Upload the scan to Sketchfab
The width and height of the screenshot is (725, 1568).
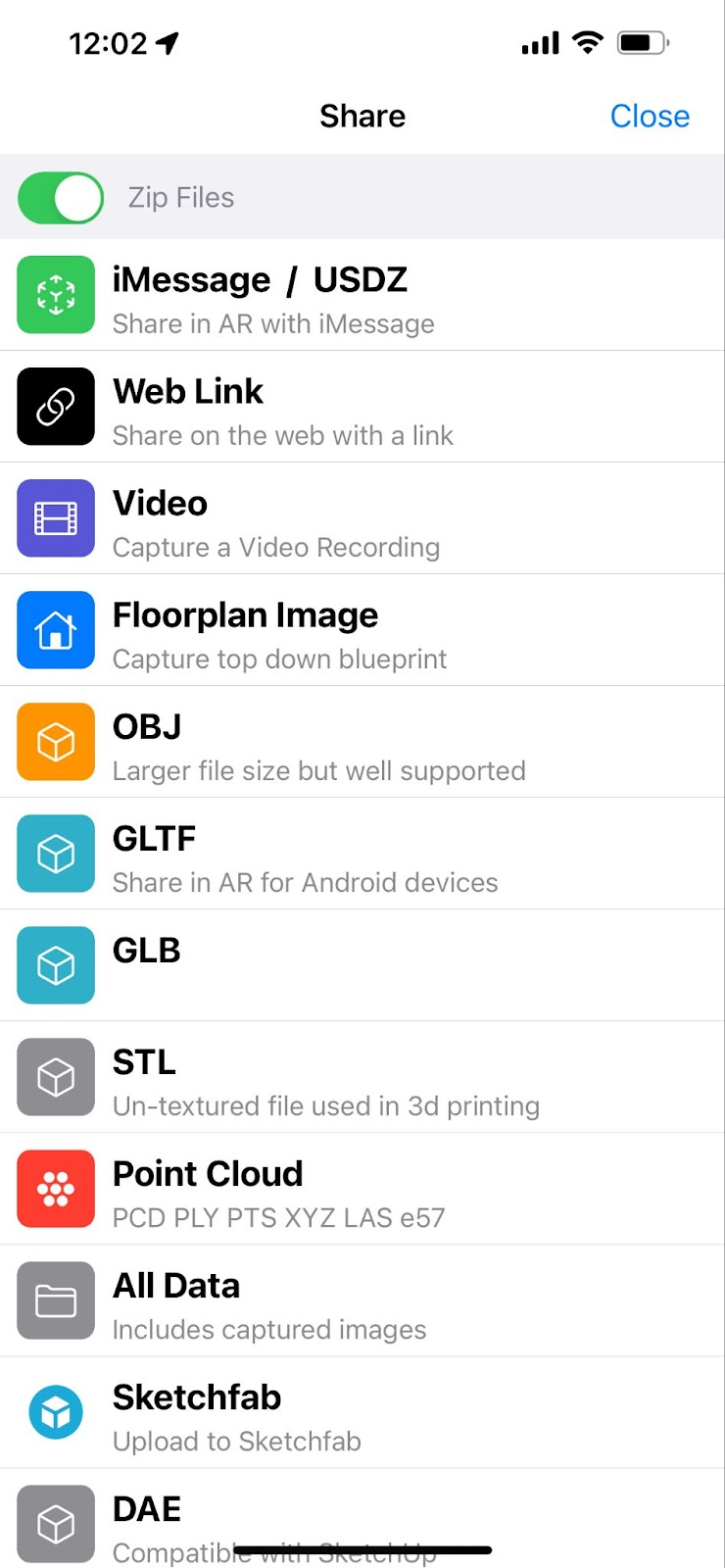362,1412
